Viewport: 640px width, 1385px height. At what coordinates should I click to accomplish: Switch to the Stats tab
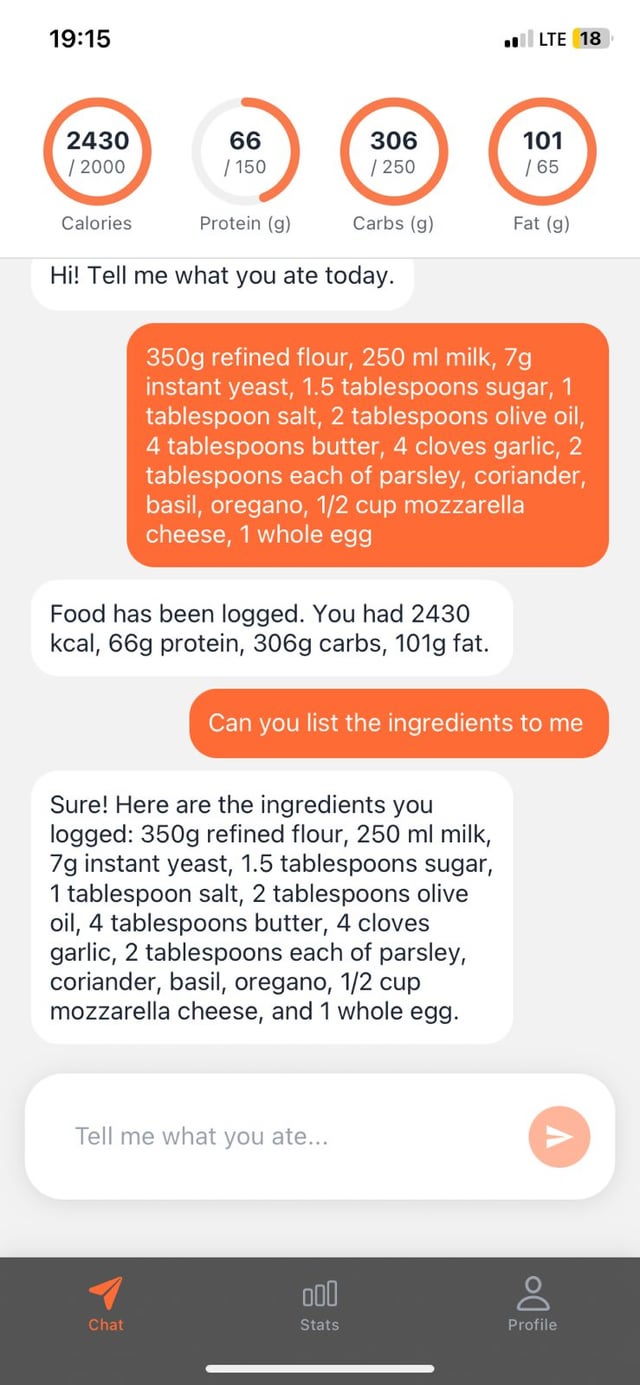tap(319, 1304)
